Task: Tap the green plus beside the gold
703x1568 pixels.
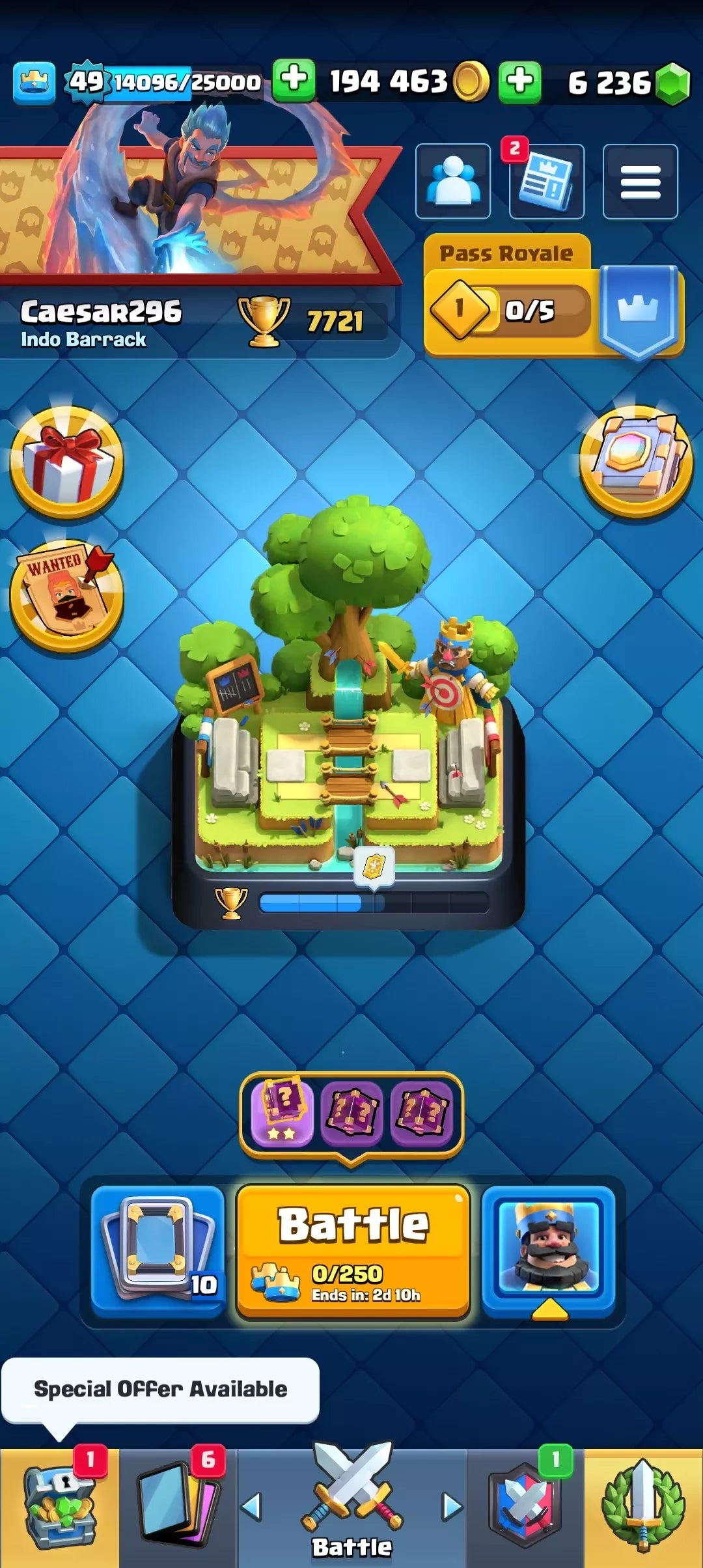Action: [x=294, y=81]
